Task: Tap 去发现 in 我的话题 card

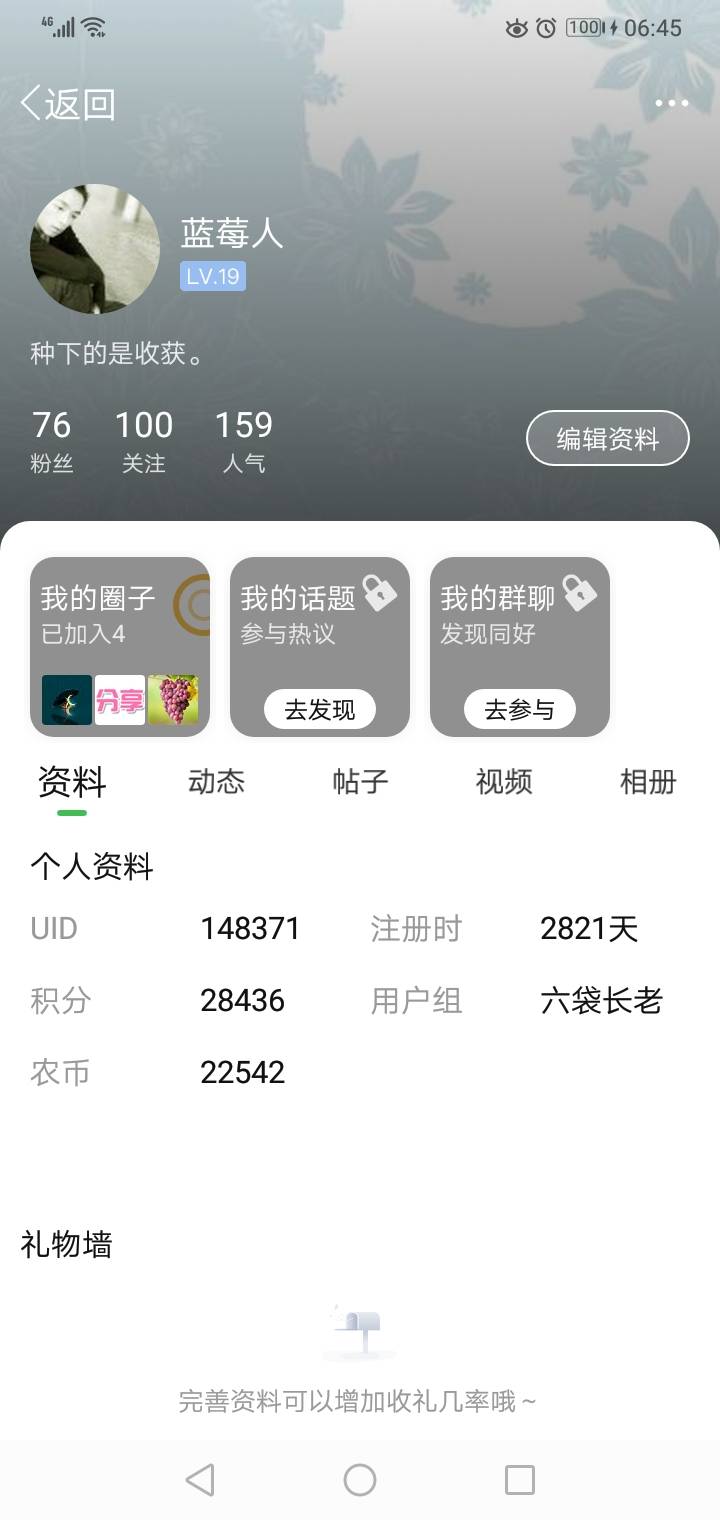Action: pos(320,710)
